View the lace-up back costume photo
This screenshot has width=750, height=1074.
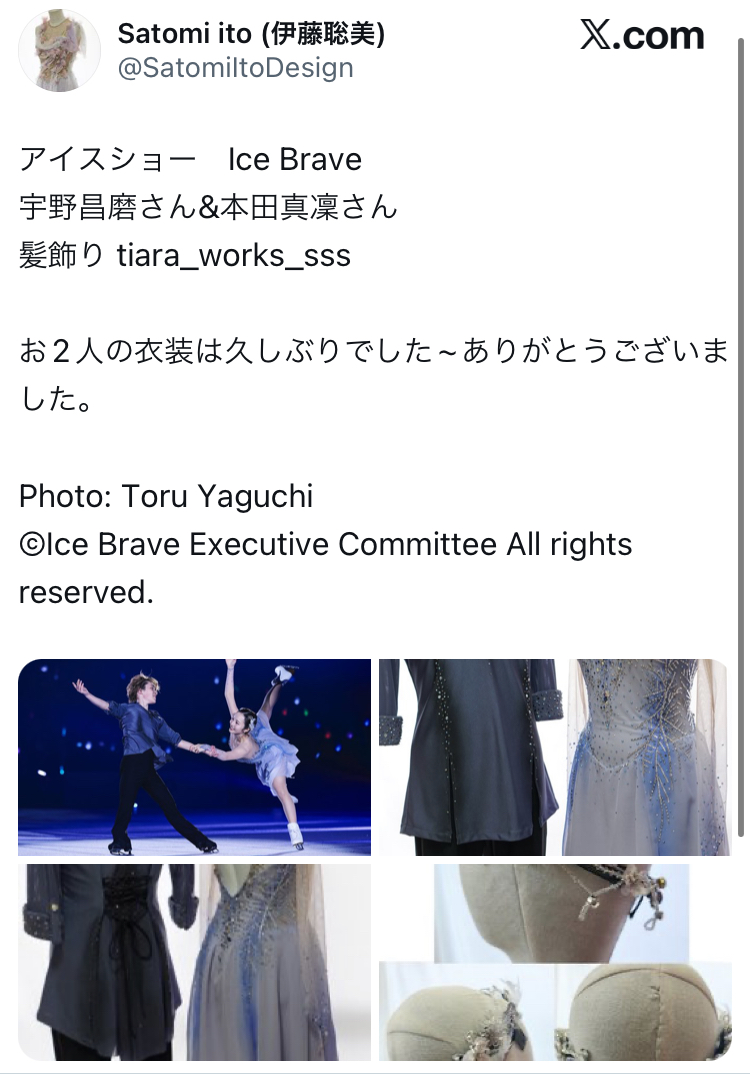tap(194, 962)
